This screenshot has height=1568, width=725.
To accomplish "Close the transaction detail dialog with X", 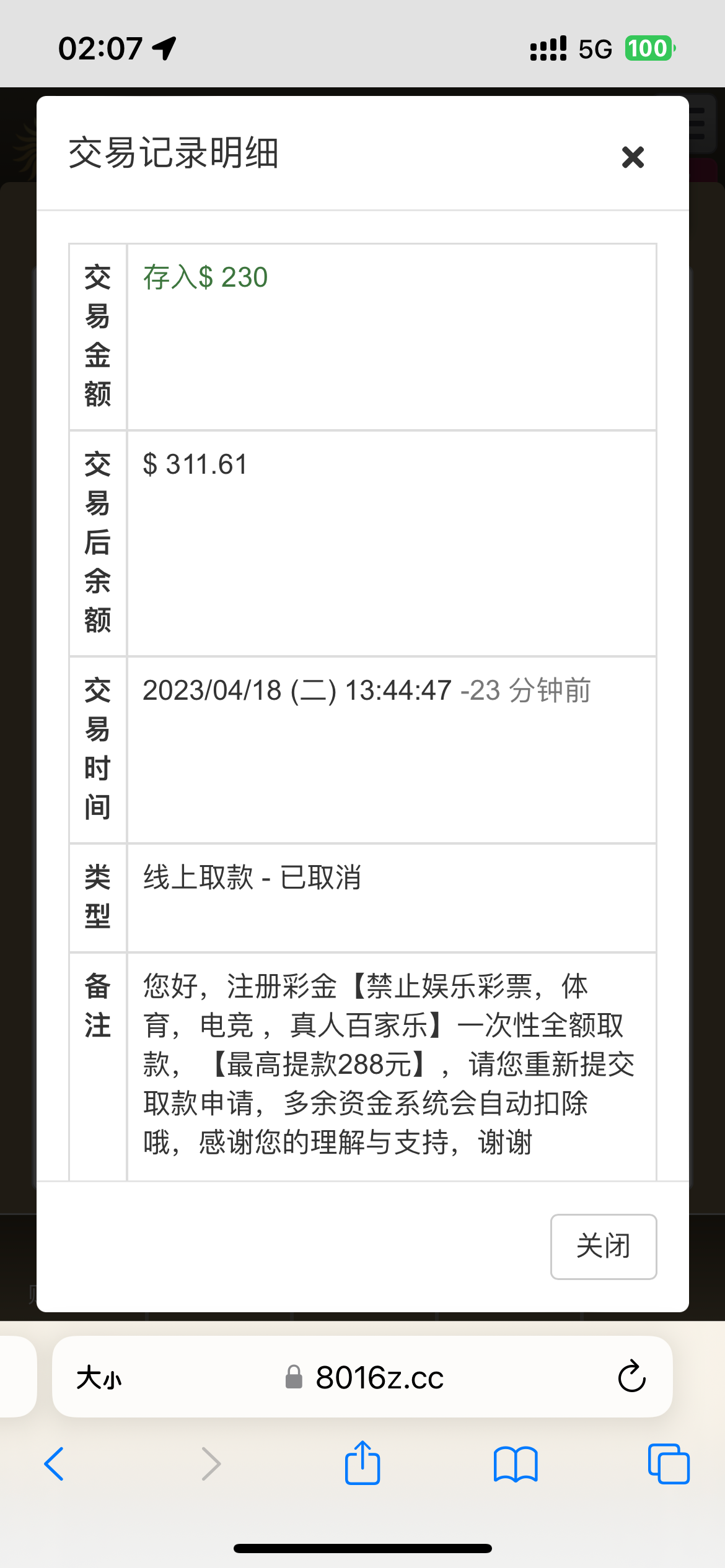I will coord(633,157).
